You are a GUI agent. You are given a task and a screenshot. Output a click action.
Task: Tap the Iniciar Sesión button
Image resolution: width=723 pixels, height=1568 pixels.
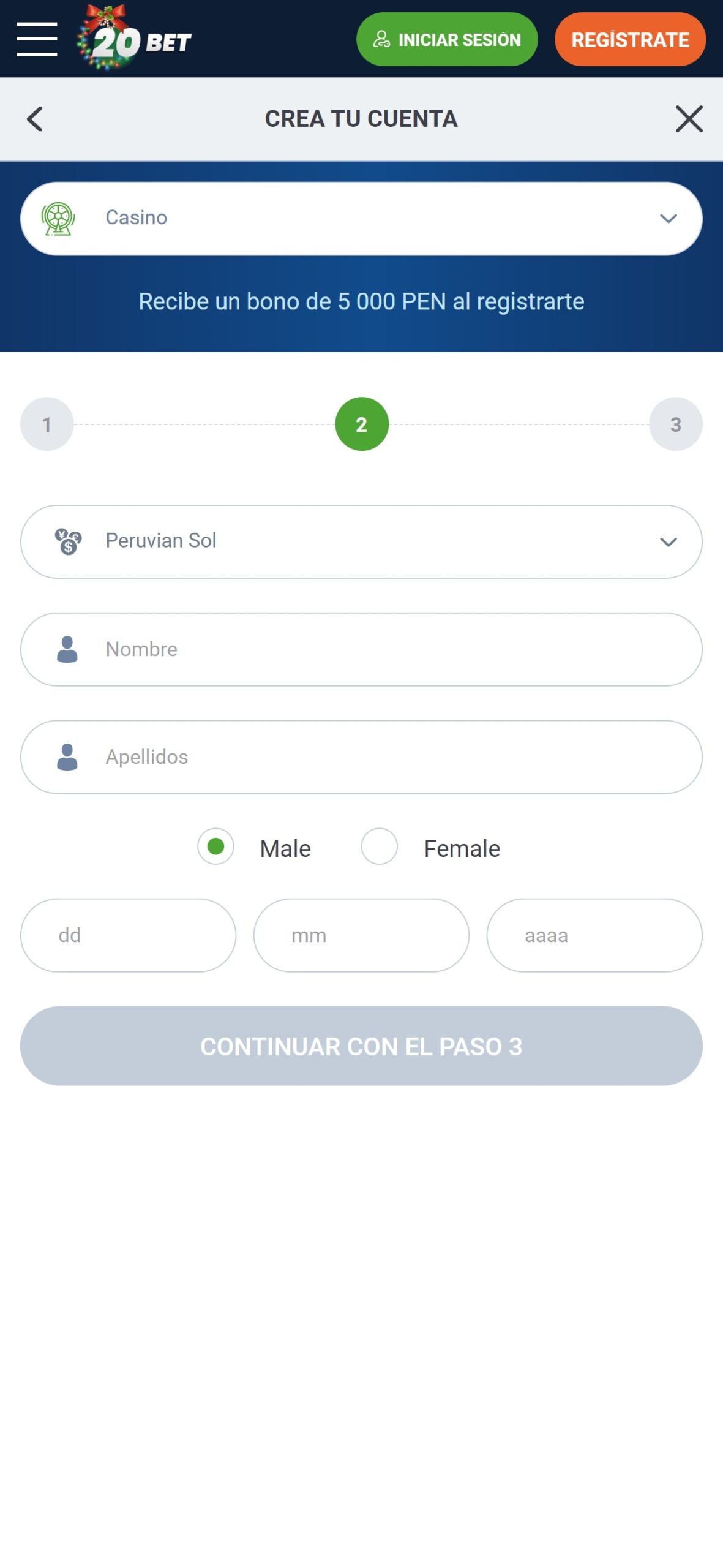446,40
